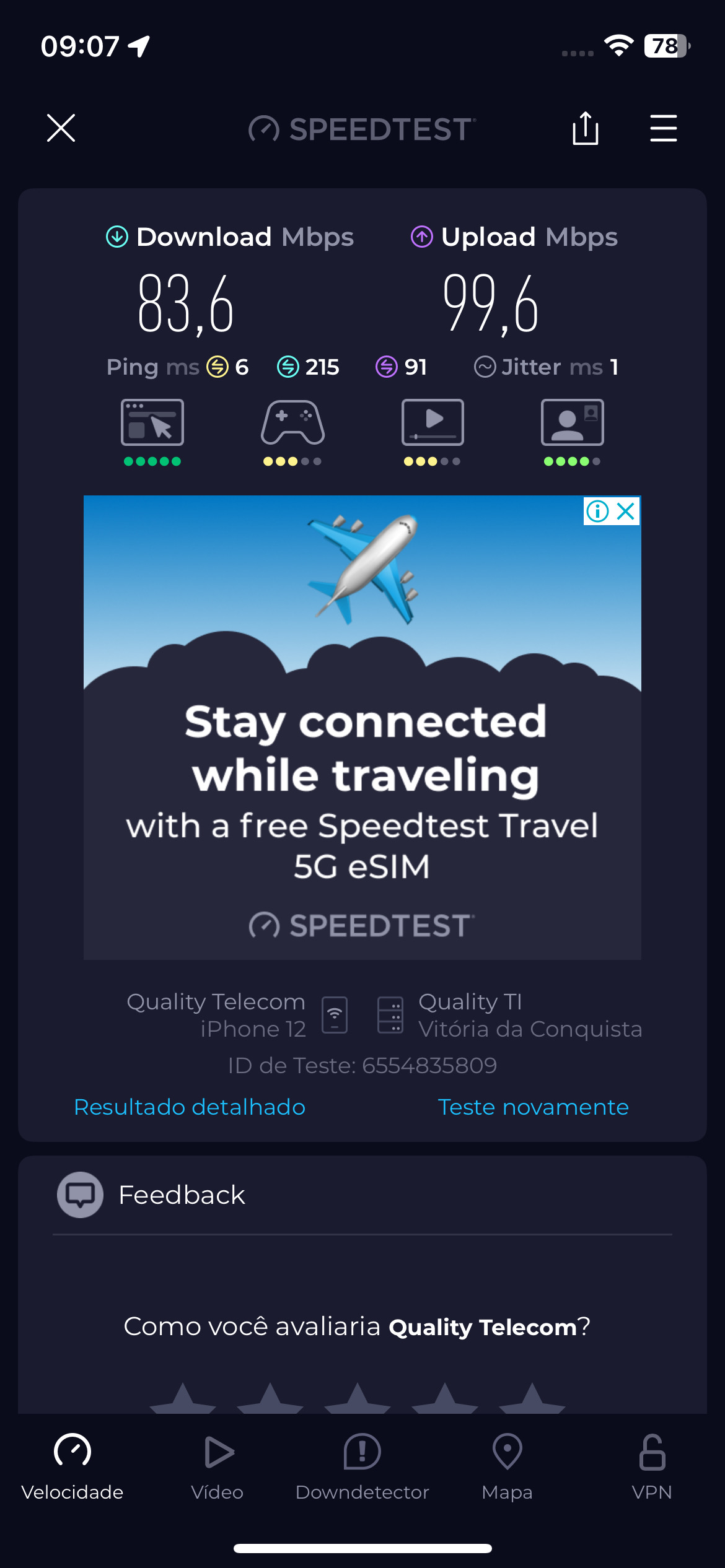Dismiss the Speedtest Travel eSIM ad
This screenshot has height=1568, width=725.
coord(626,512)
